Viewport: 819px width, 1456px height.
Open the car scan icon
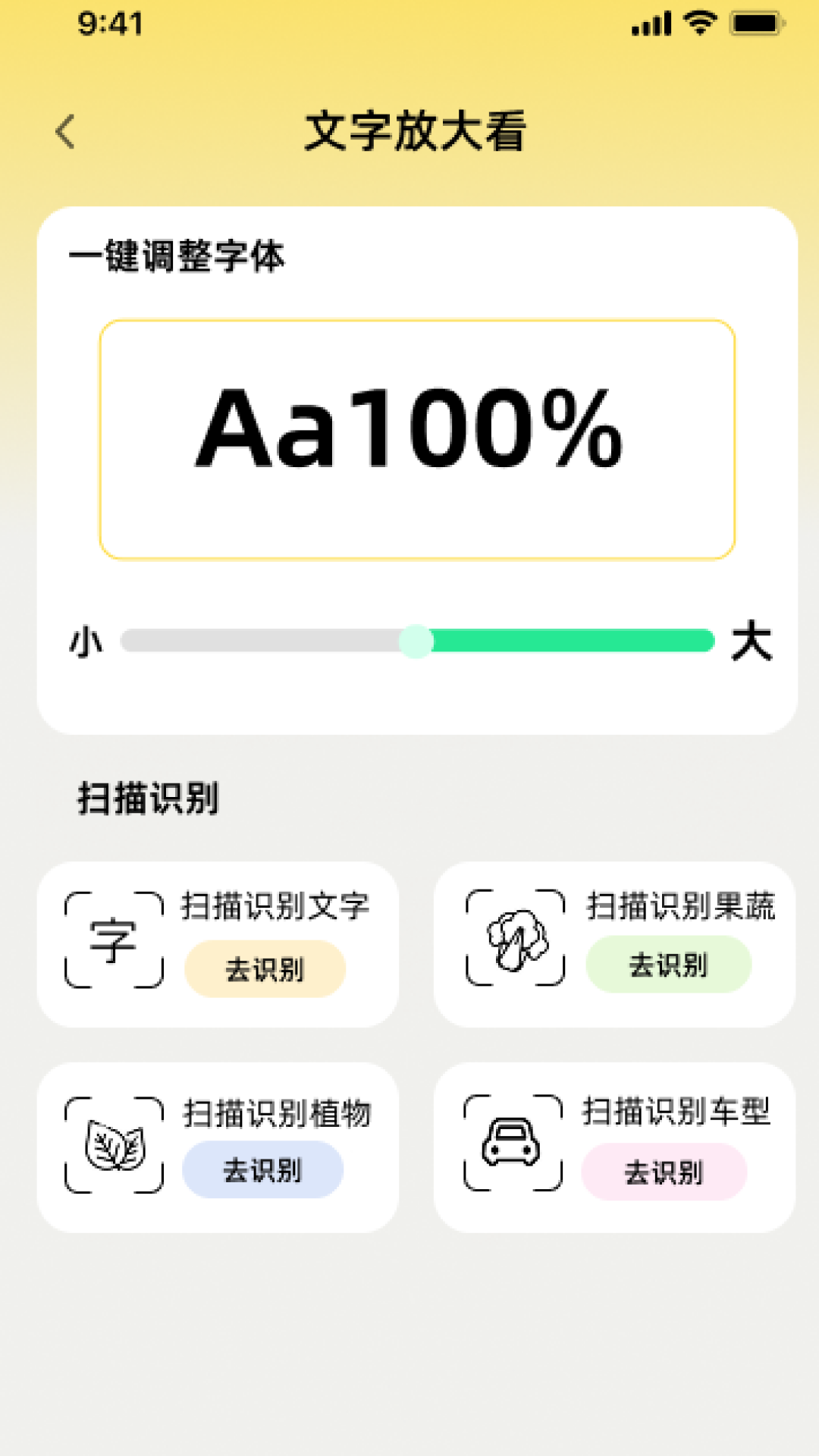point(513,1143)
